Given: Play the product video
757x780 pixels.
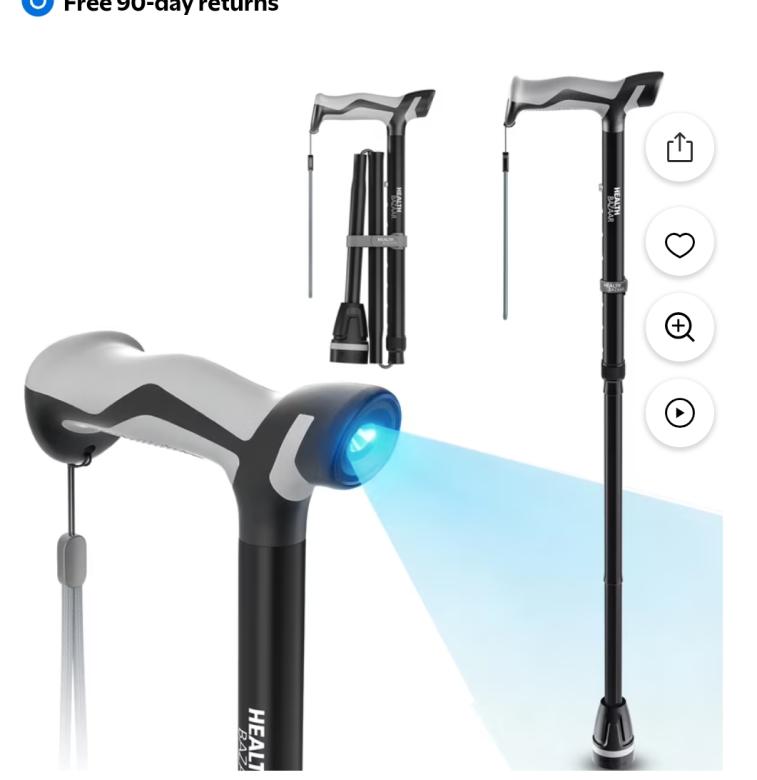Looking at the screenshot, I should [x=680, y=413].
